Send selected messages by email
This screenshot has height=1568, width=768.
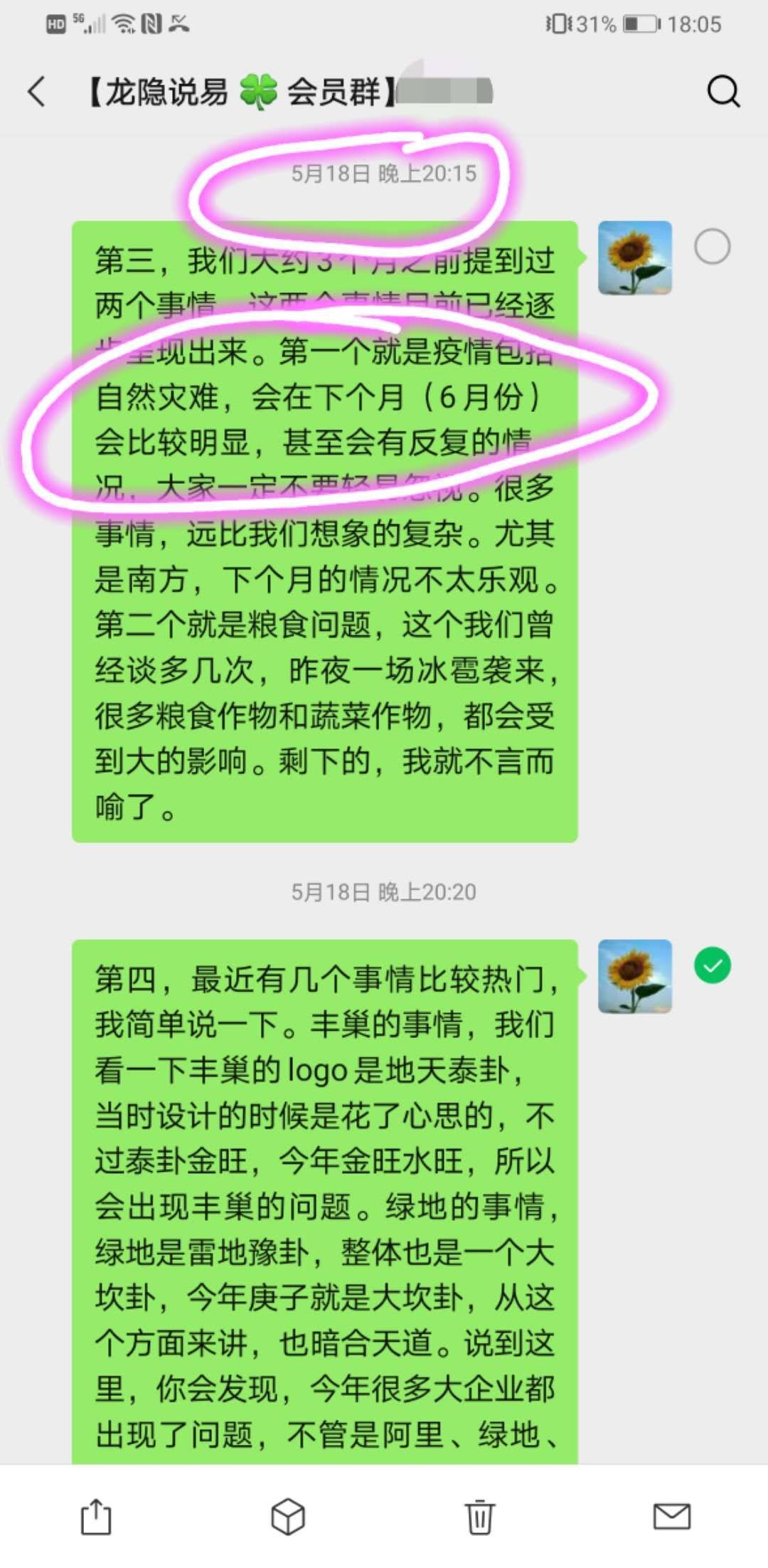pos(671,1516)
